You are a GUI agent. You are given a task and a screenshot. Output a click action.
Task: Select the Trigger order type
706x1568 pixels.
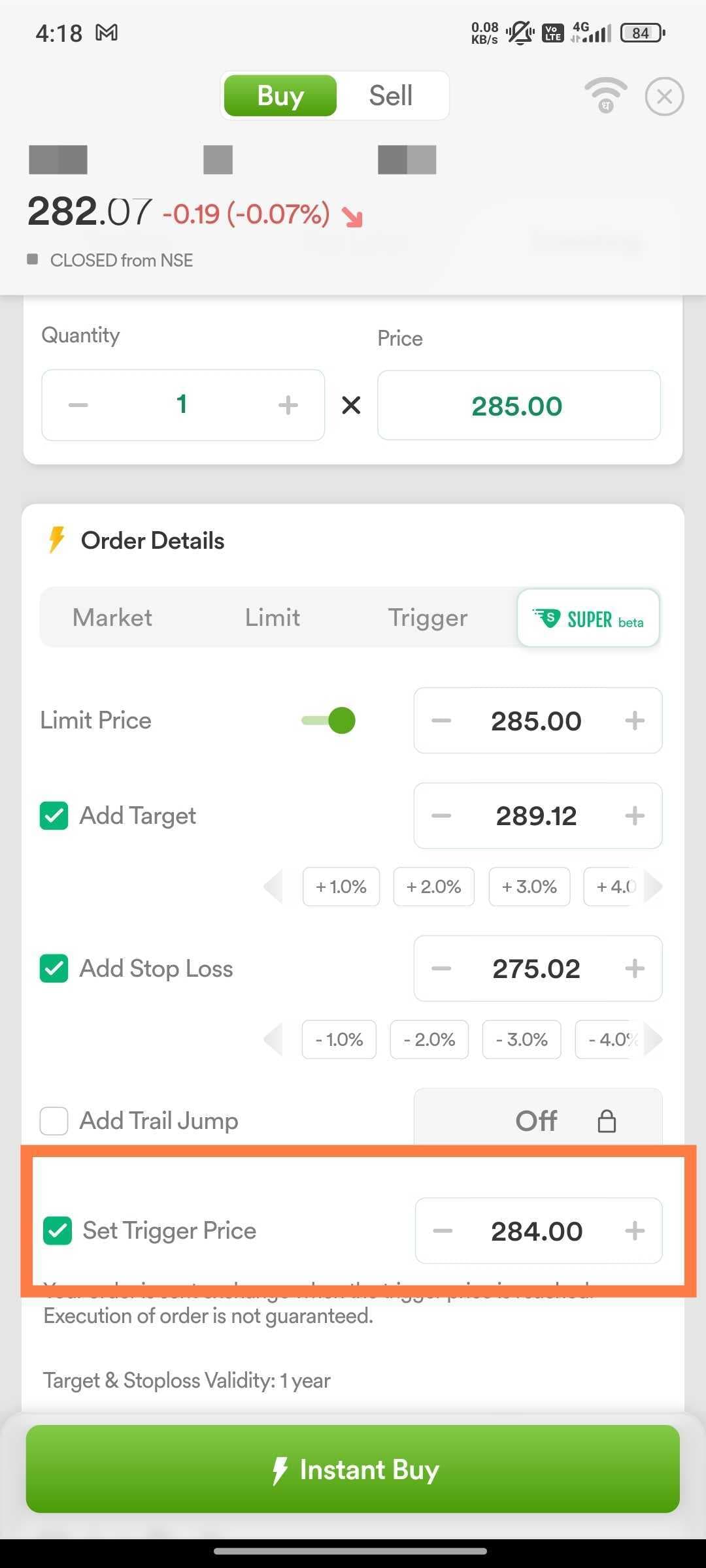[x=428, y=617]
